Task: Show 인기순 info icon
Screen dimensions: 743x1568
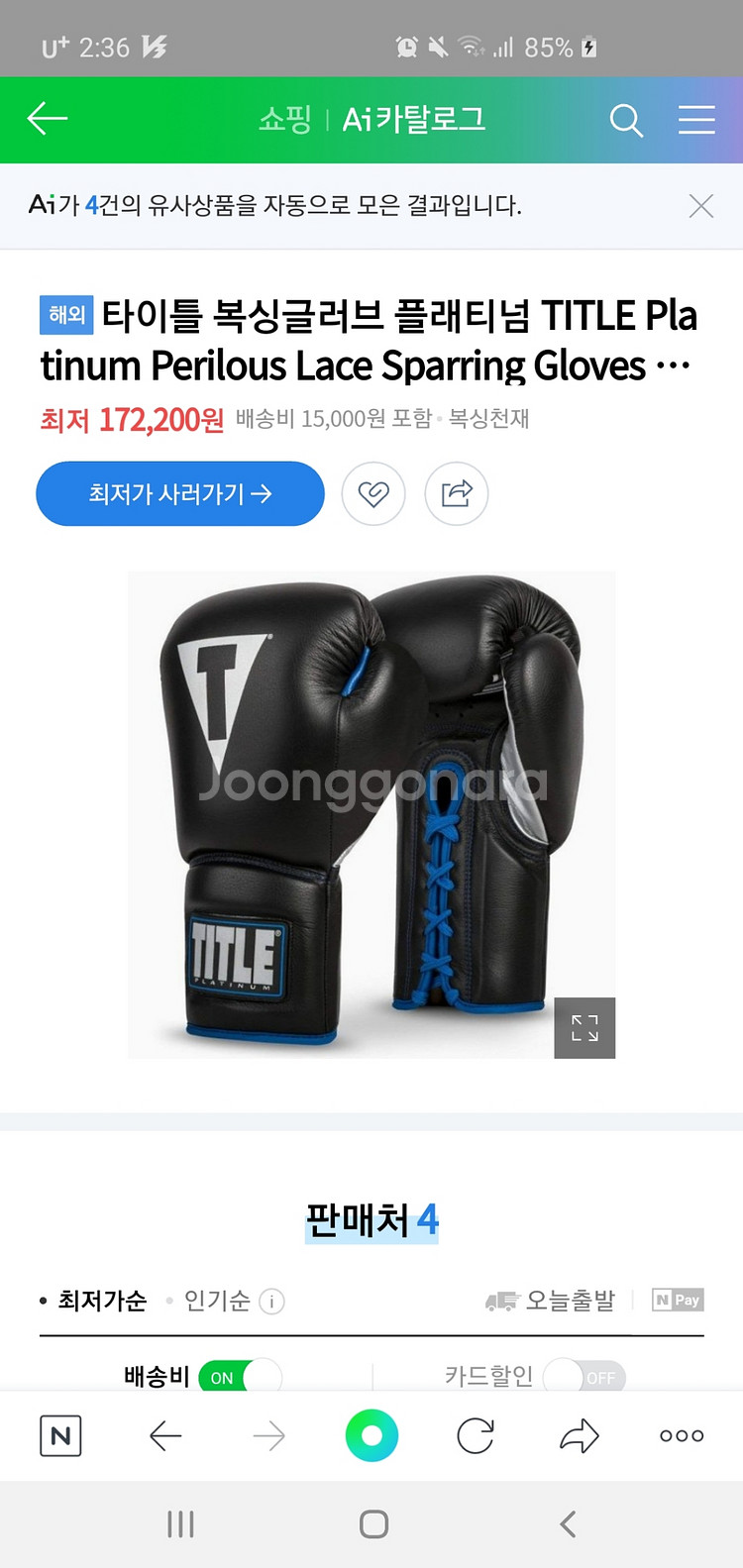Action: (271, 1301)
